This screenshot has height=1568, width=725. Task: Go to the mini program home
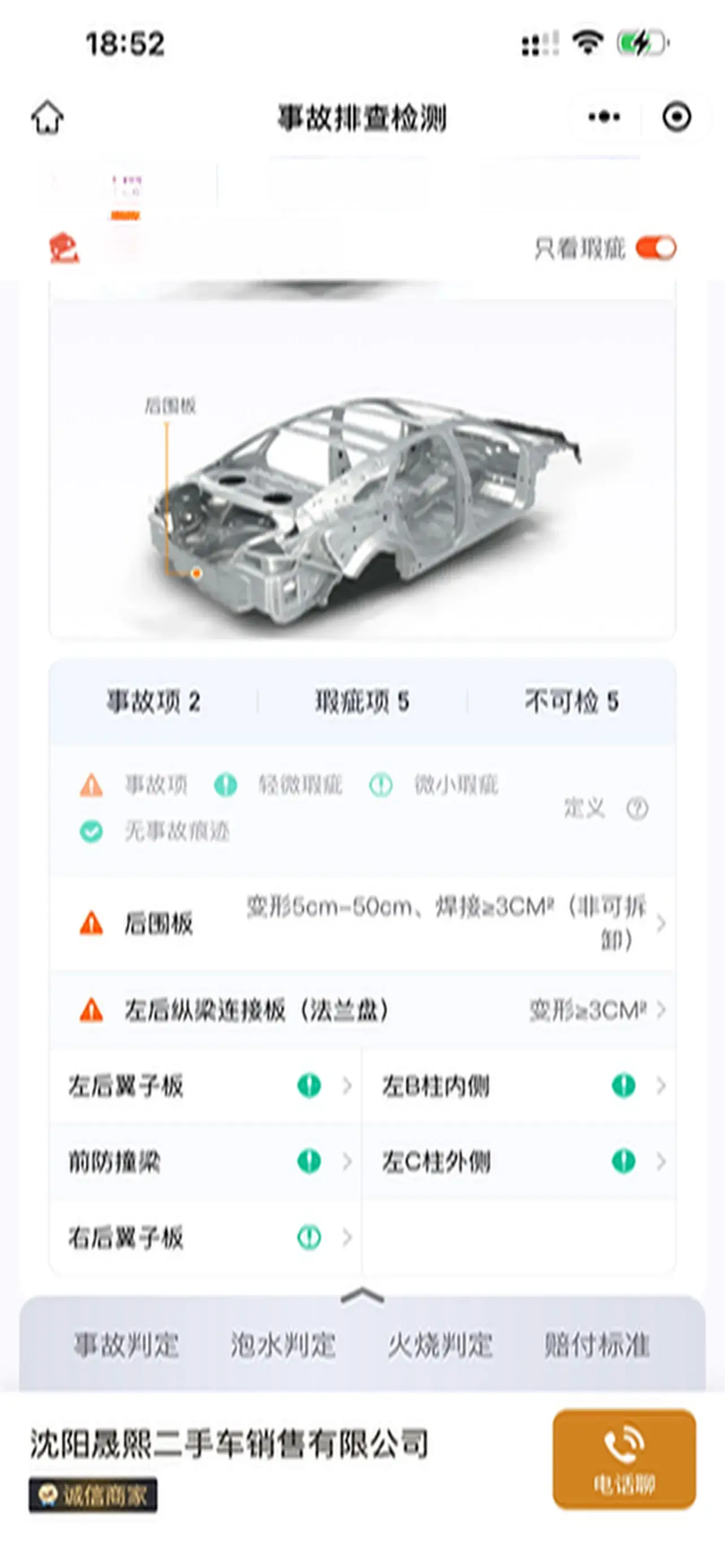[x=47, y=116]
